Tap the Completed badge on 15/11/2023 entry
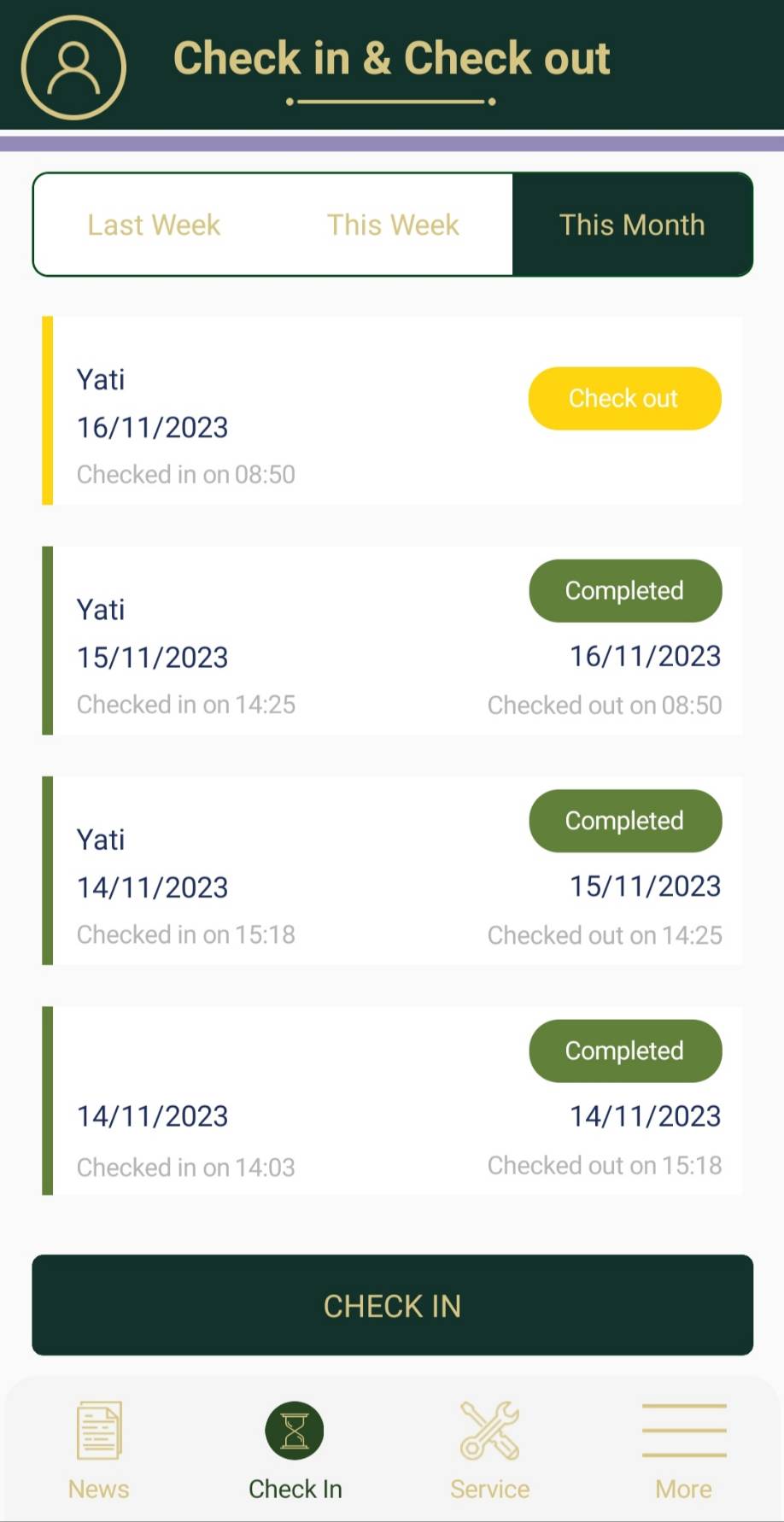Viewport: 784px width, 1522px height. pos(625,590)
